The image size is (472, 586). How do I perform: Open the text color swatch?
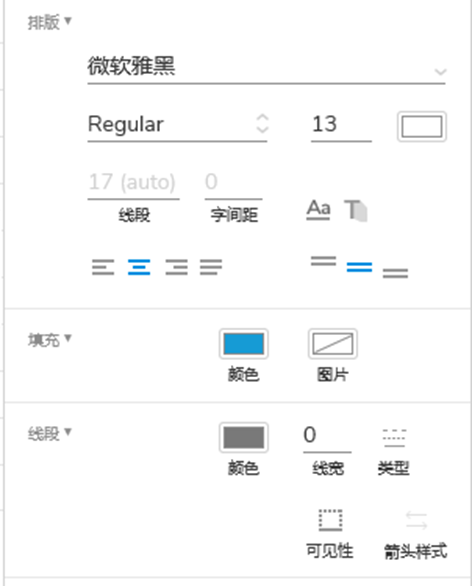pyautogui.click(x=422, y=126)
